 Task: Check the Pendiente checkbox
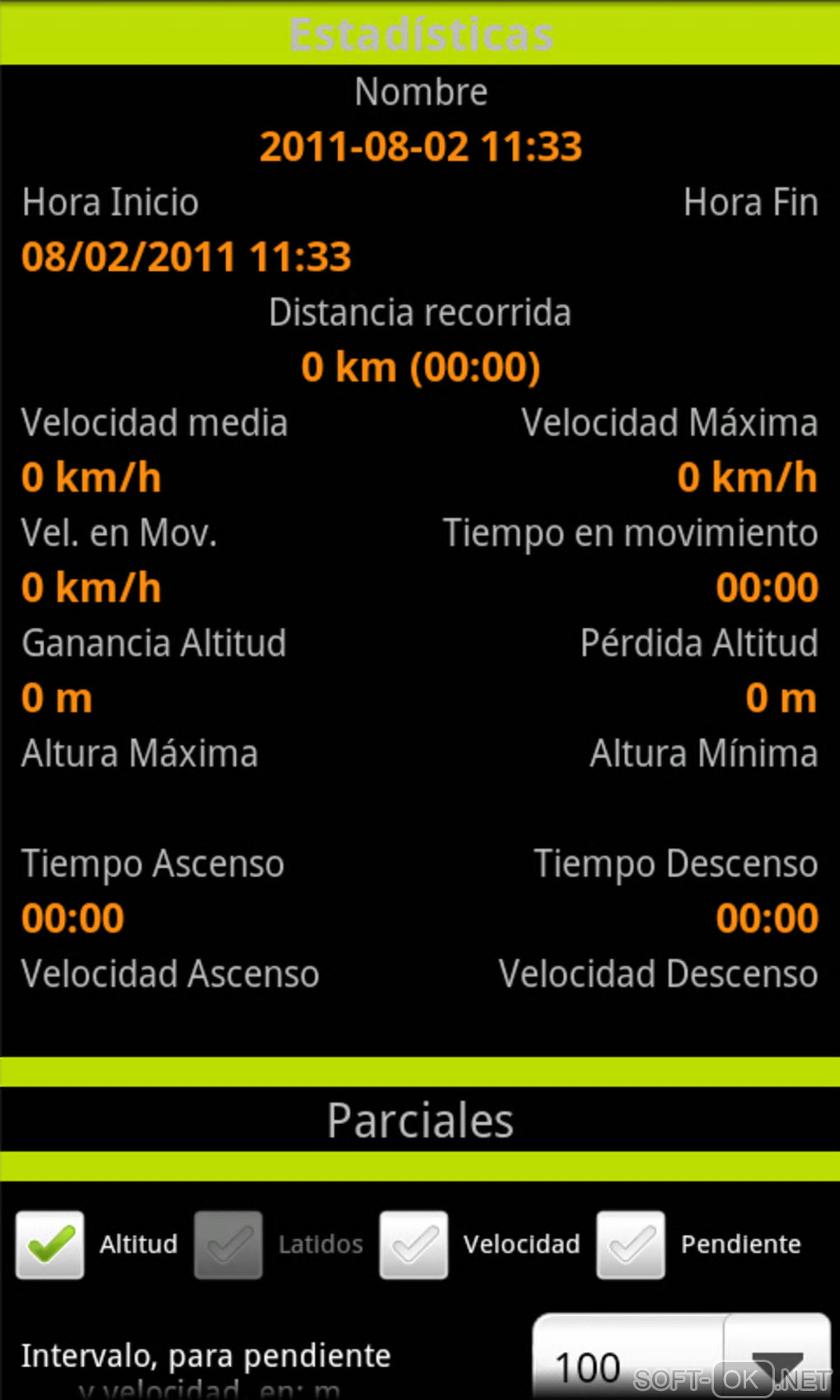point(631,1244)
